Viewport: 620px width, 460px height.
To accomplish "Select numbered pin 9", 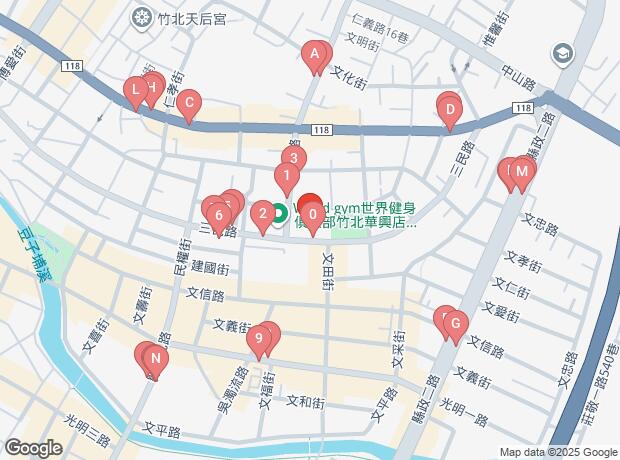I will [x=259, y=340].
